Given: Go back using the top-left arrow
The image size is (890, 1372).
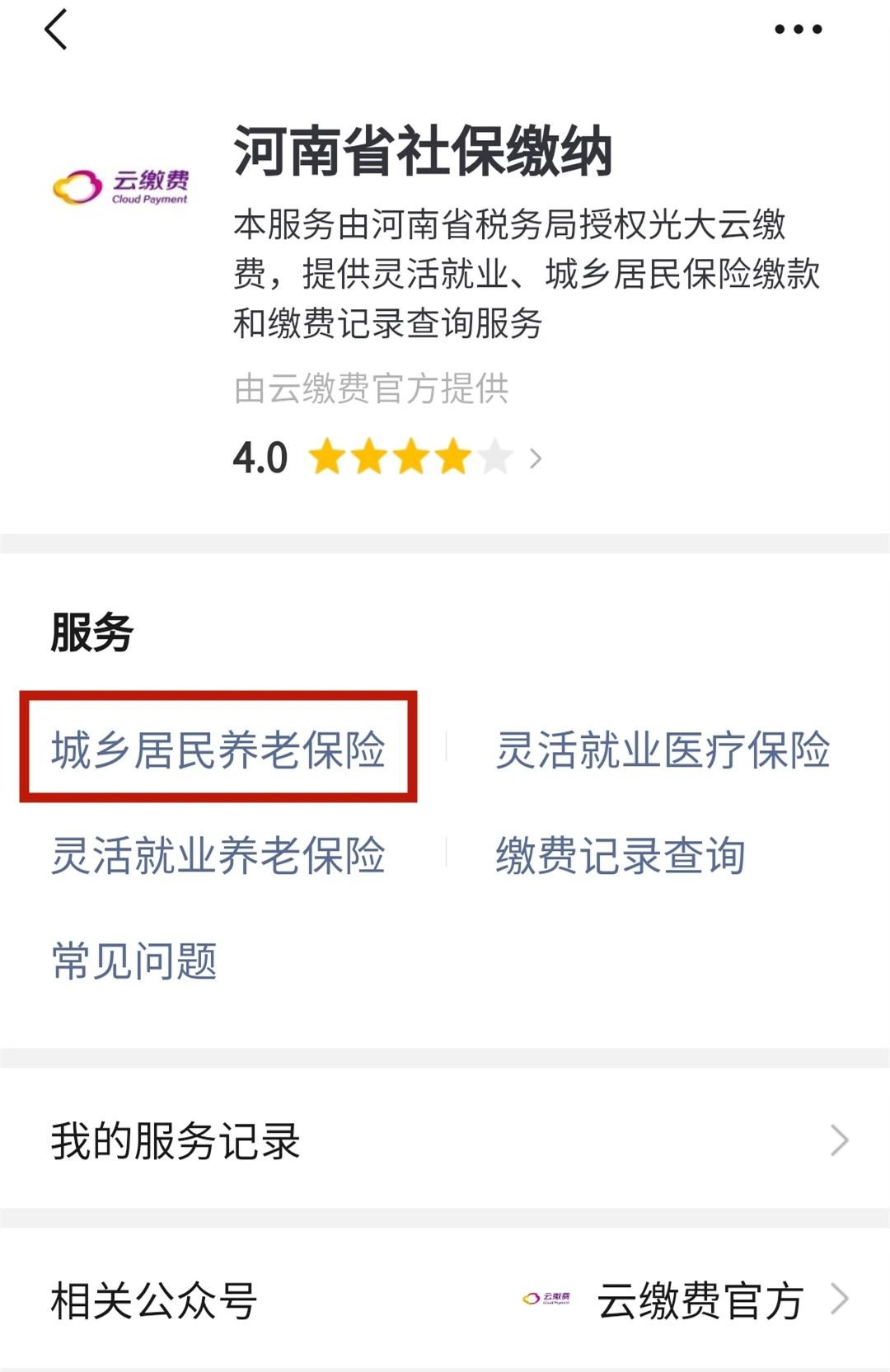Looking at the screenshot, I should click(x=56, y=31).
